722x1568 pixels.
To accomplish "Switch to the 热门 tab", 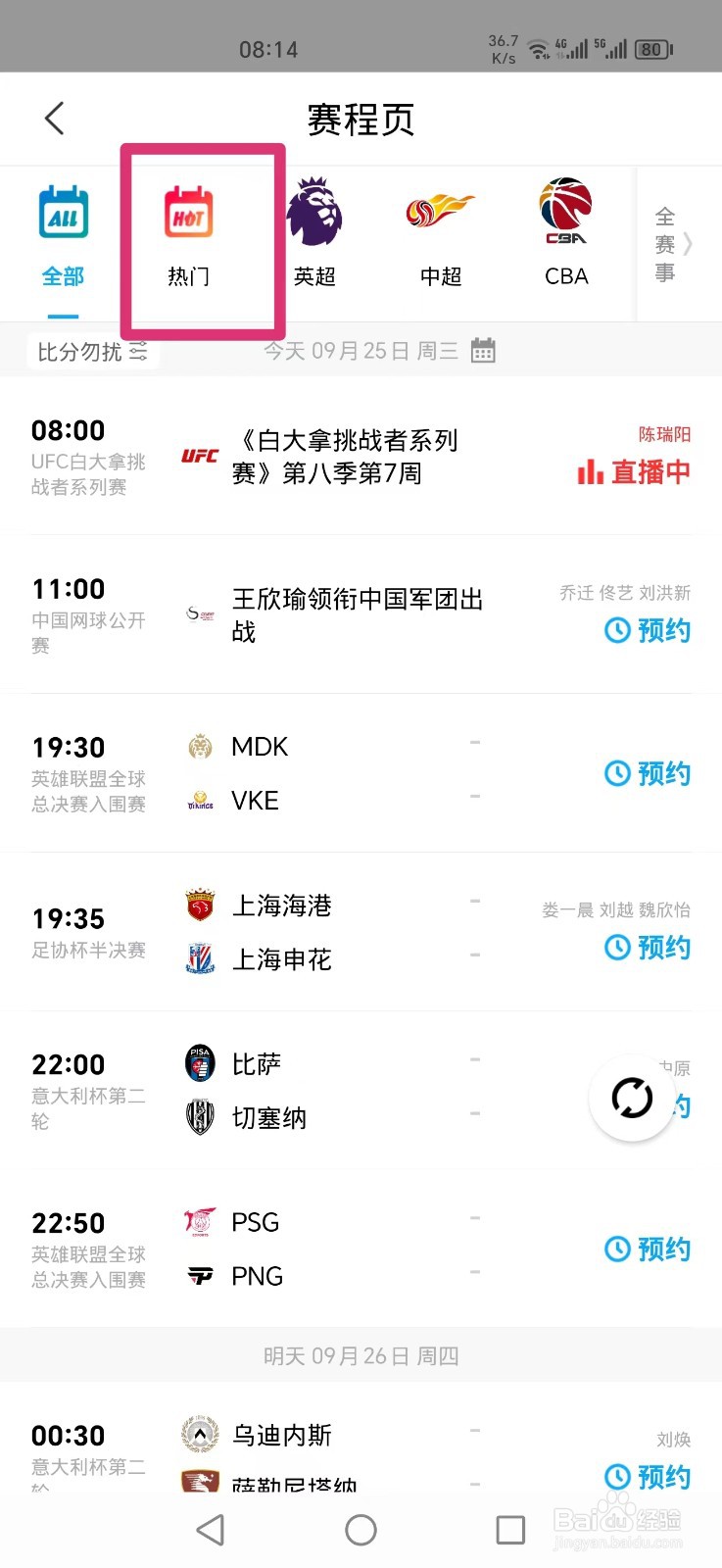I will [189, 235].
